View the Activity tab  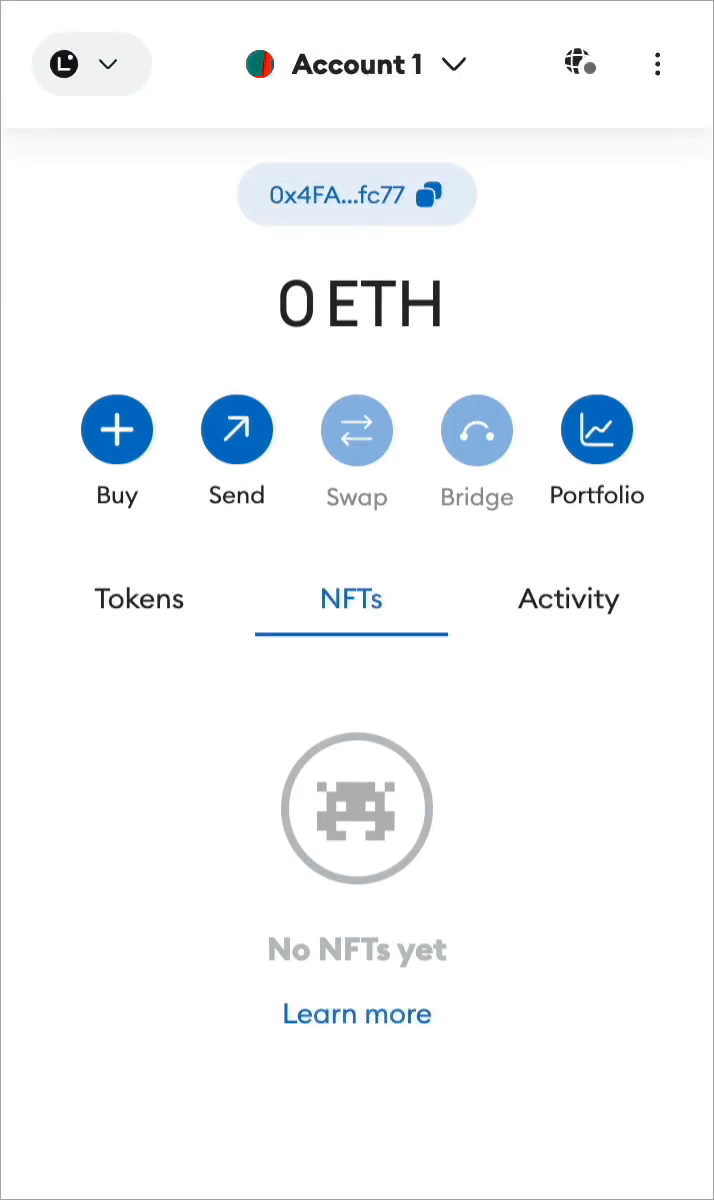point(568,599)
